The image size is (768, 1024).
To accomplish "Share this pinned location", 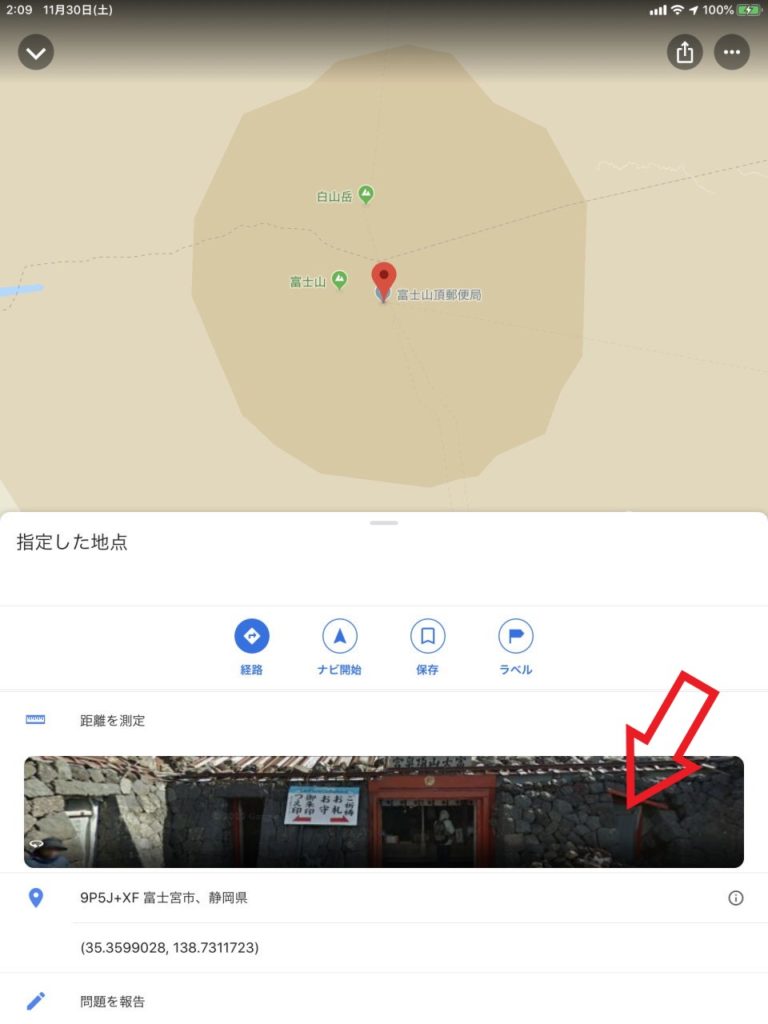I will 684,52.
